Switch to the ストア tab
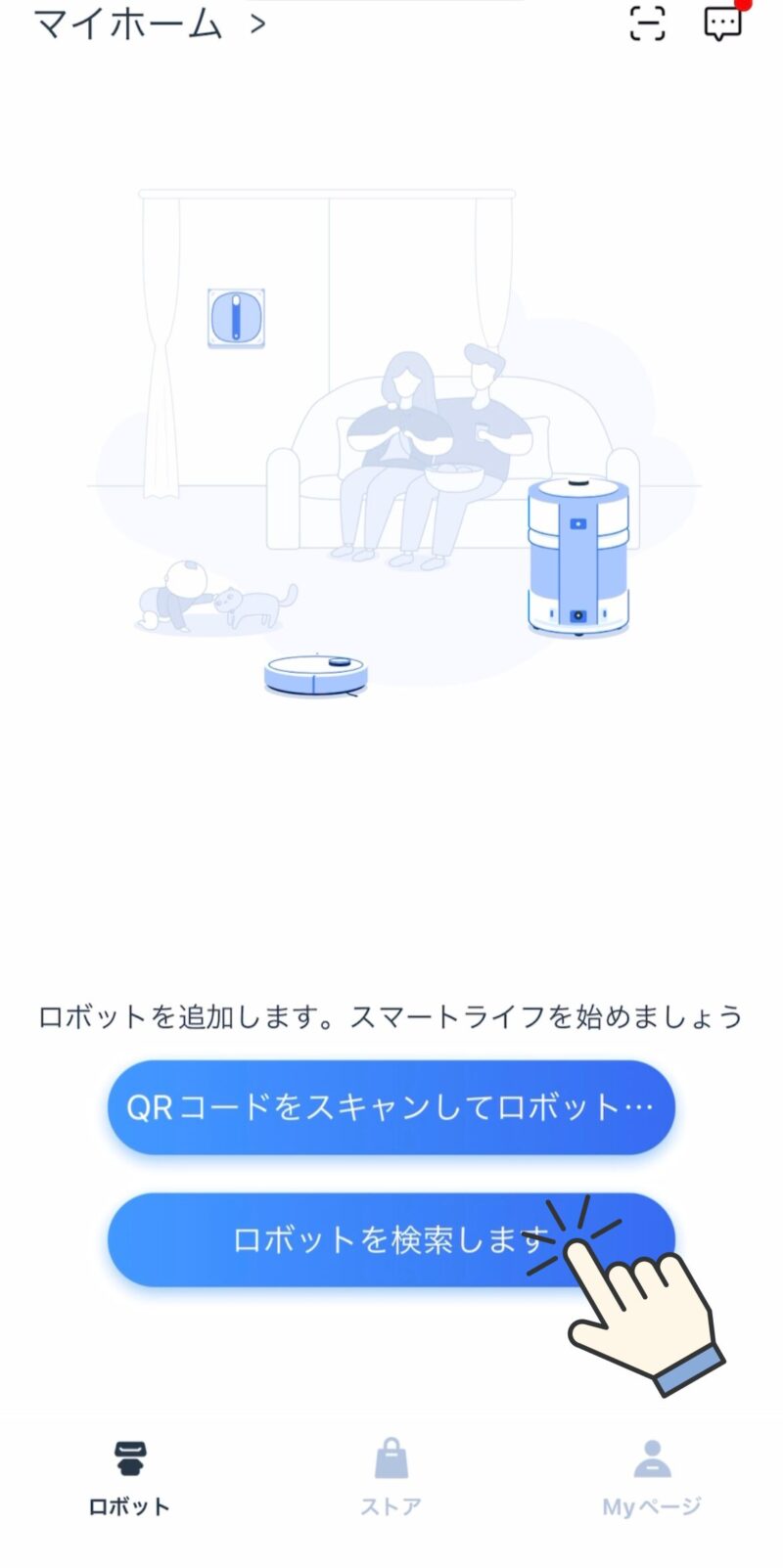Screen dimensions: 783x1568 click(391, 1479)
